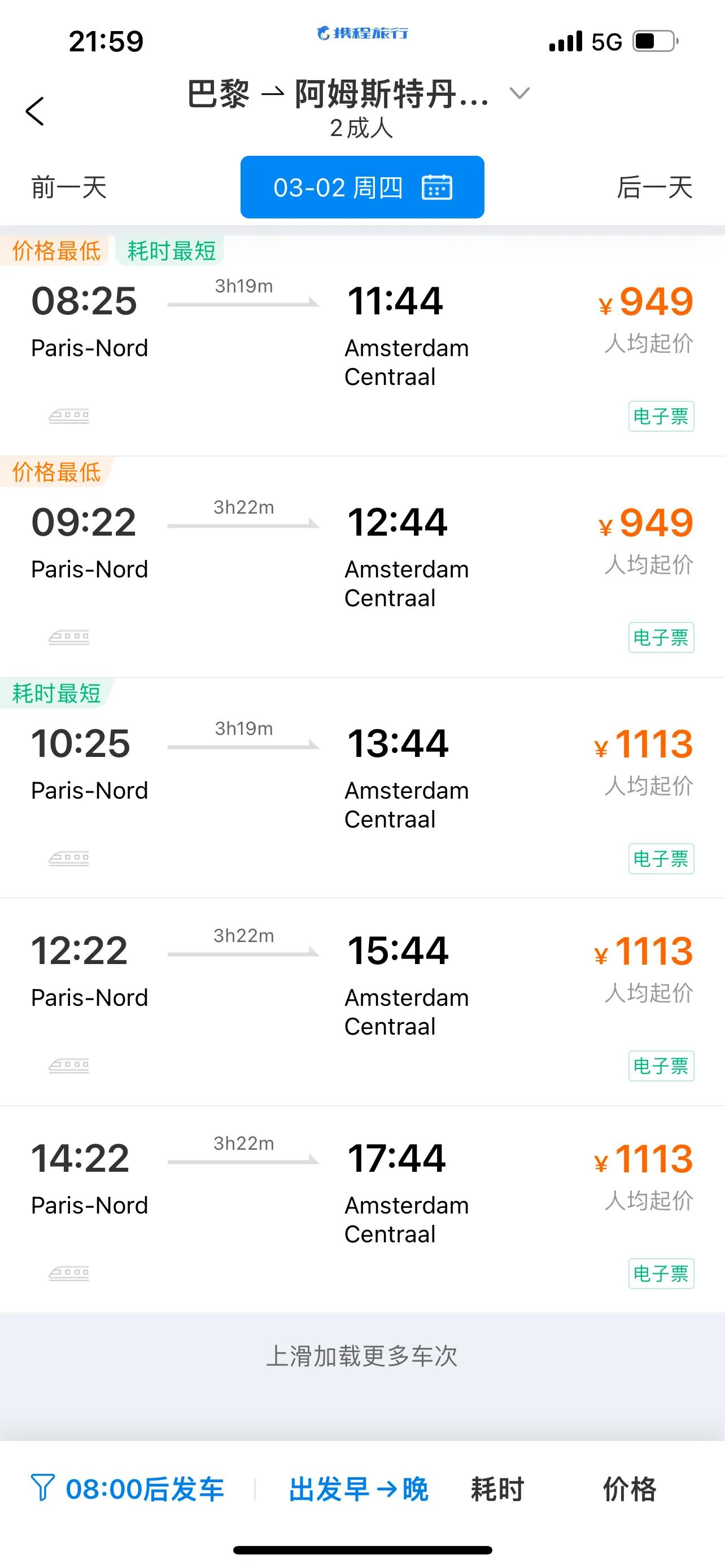Tap 上滑加载更多车次 loading text
This screenshot has height=1568, width=725.
pos(362,1356)
